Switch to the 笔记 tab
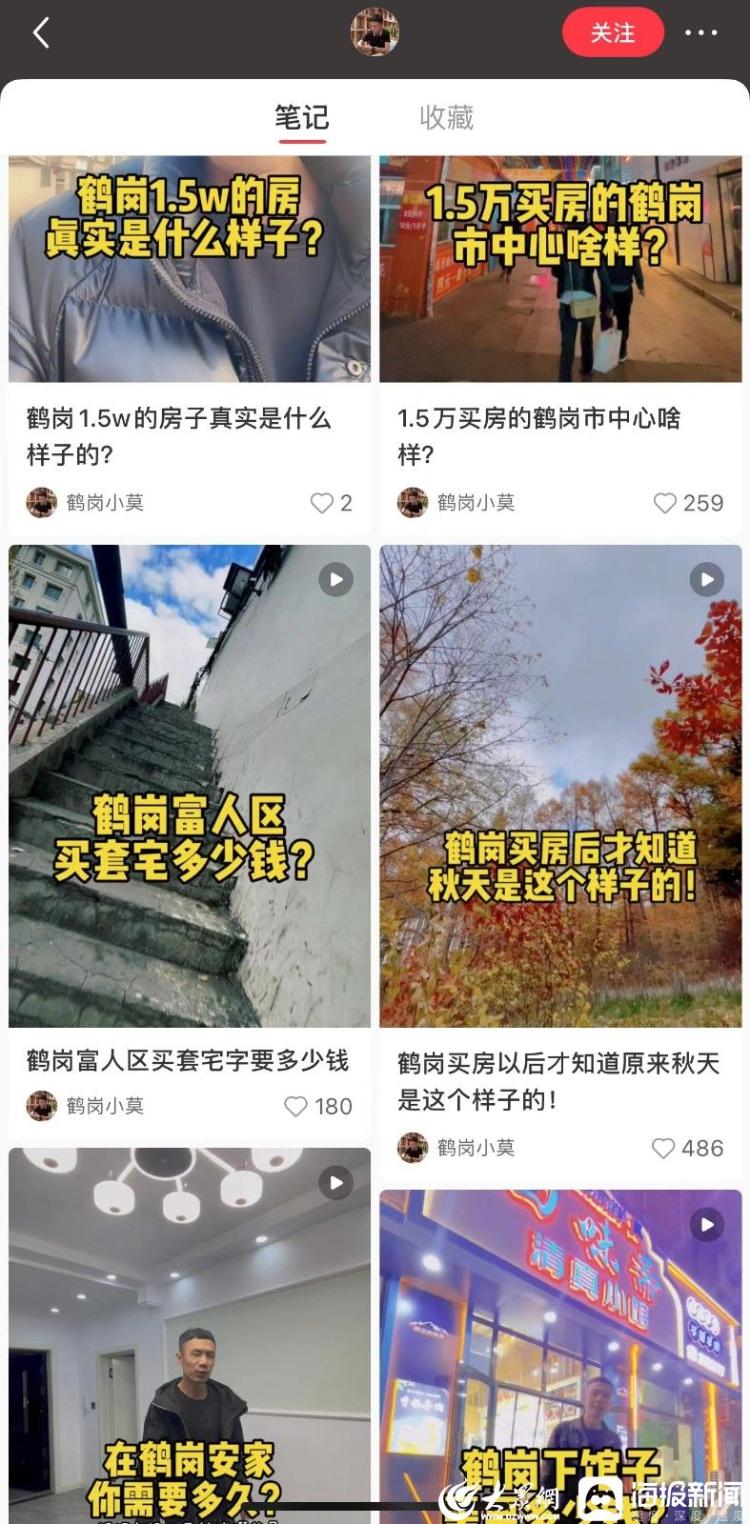The height and width of the screenshot is (1524, 750). point(301,118)
